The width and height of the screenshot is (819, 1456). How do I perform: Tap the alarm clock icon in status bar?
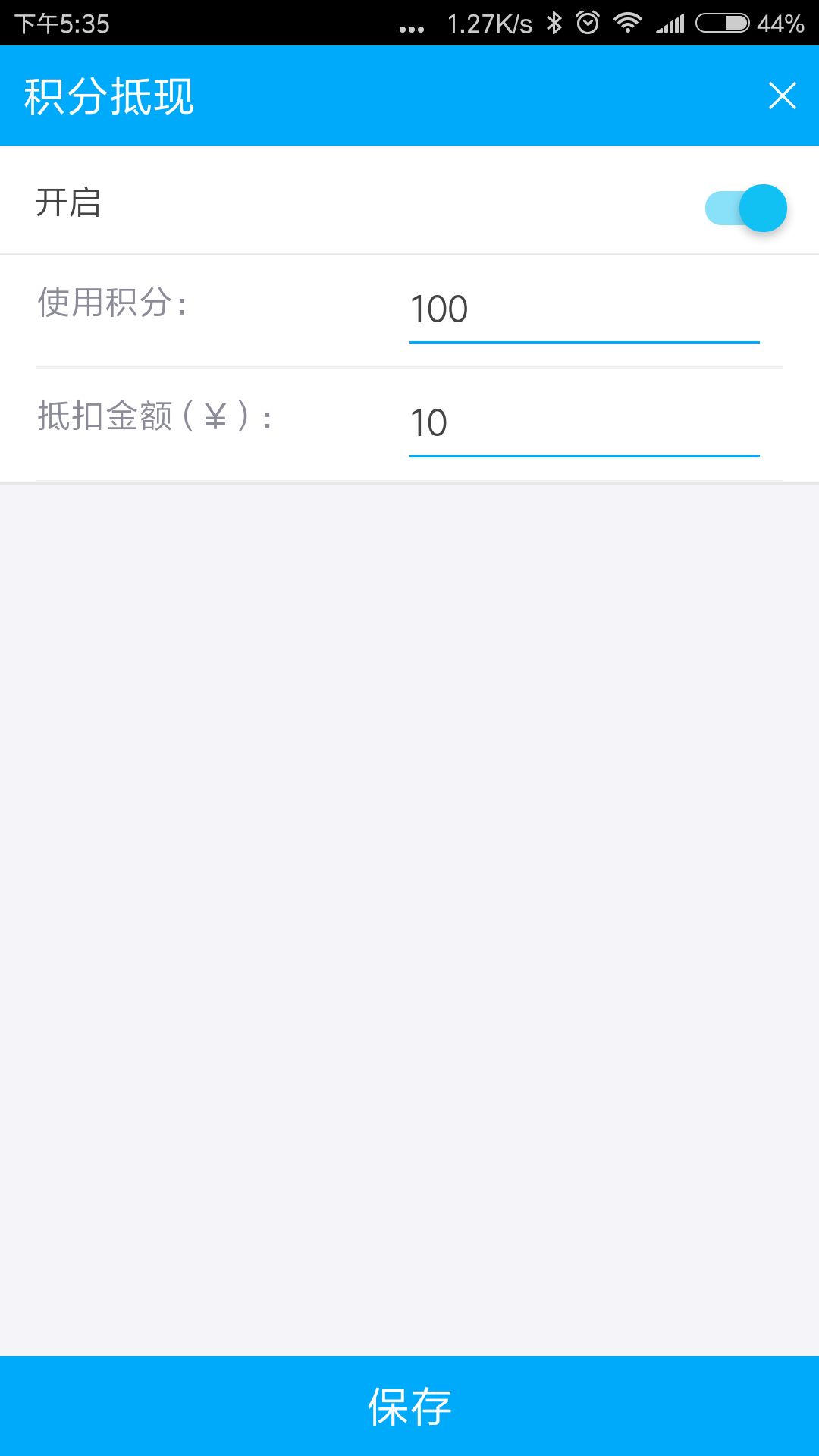point(588,23)
